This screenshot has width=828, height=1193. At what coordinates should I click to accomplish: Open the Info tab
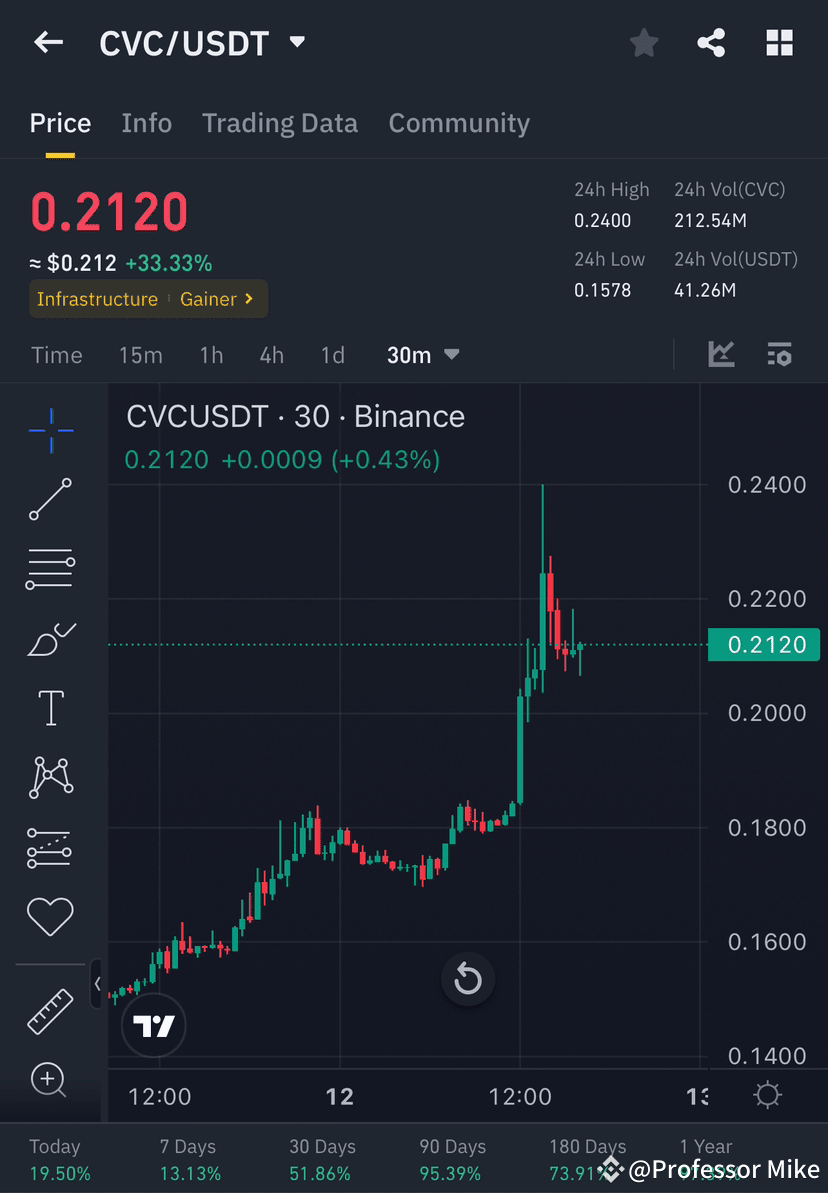pyautogui.click(x=146, y=122)
